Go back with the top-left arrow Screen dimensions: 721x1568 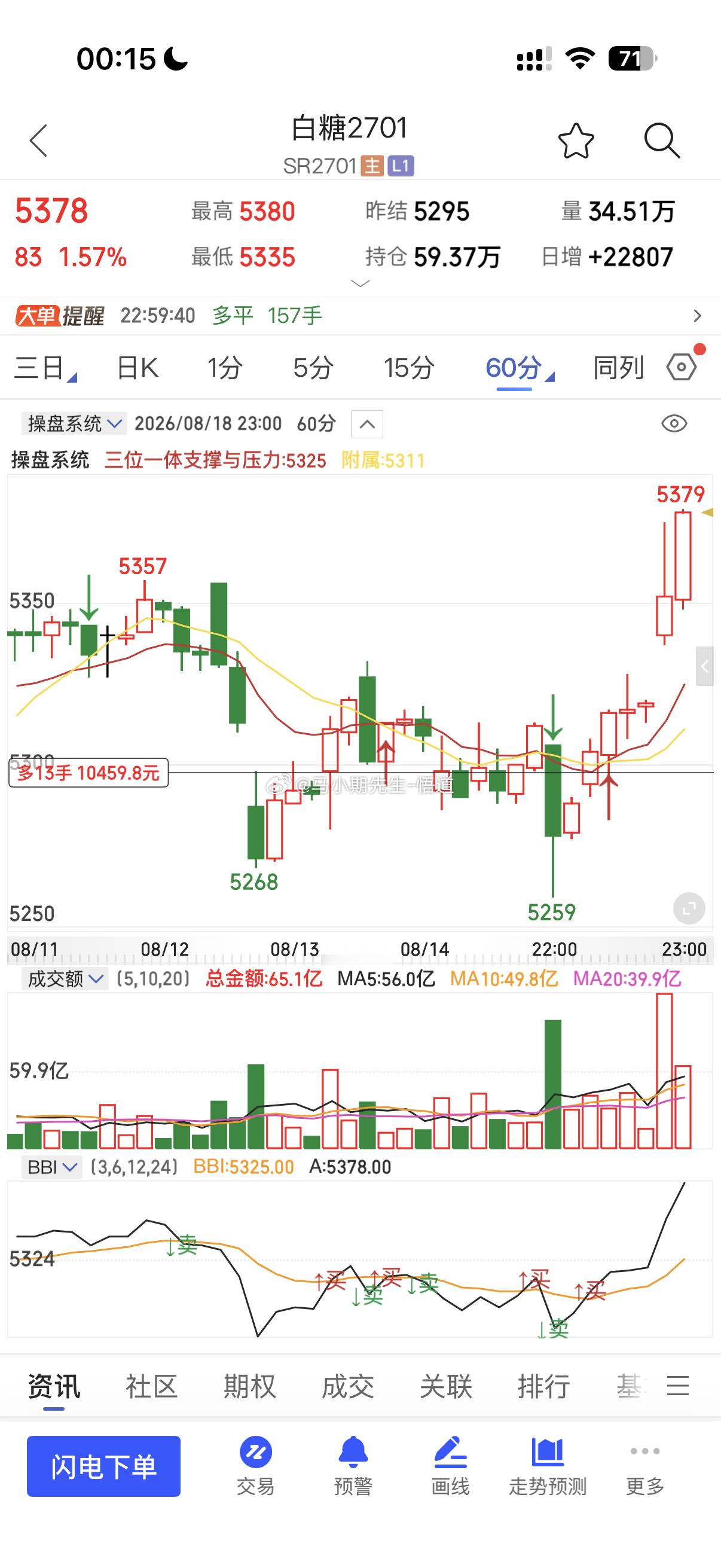pos(38,141)
